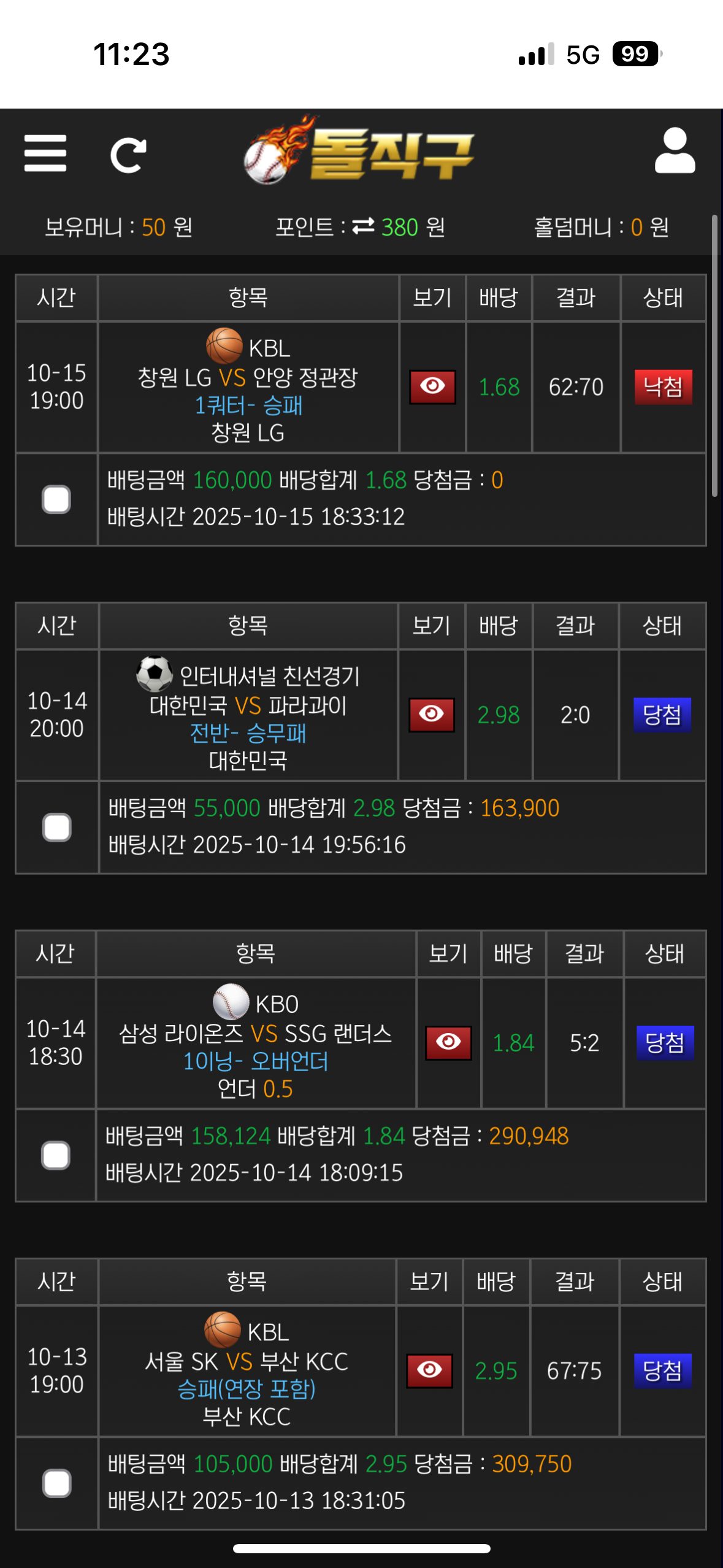Screen dimensions: 723x1568
Task: View details of 서울 SK vs 부산 KCC bet
Action: click(x=429, y=1370)
